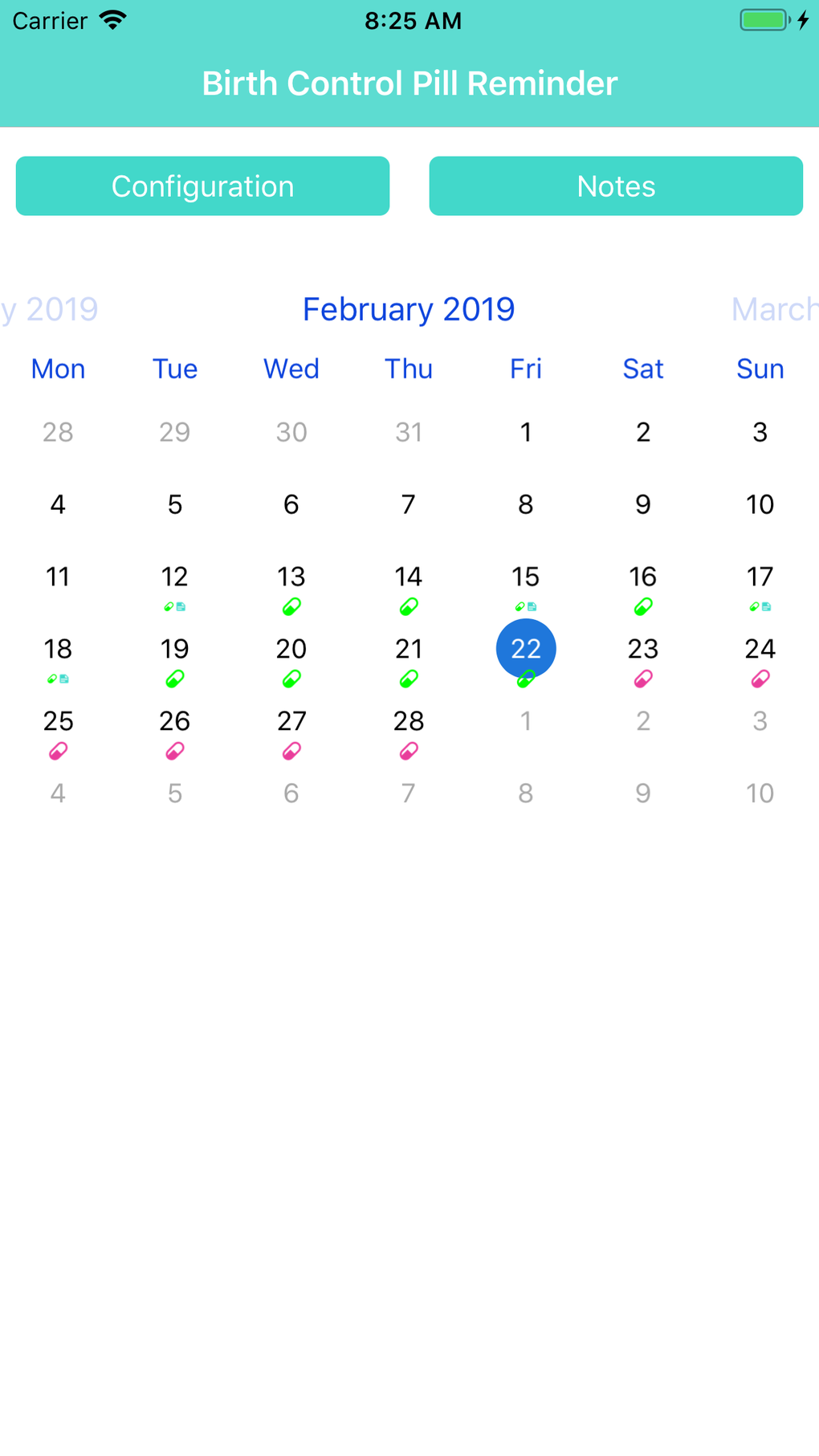
Task: Select the green pill icon under February 21
Action: 408,679
